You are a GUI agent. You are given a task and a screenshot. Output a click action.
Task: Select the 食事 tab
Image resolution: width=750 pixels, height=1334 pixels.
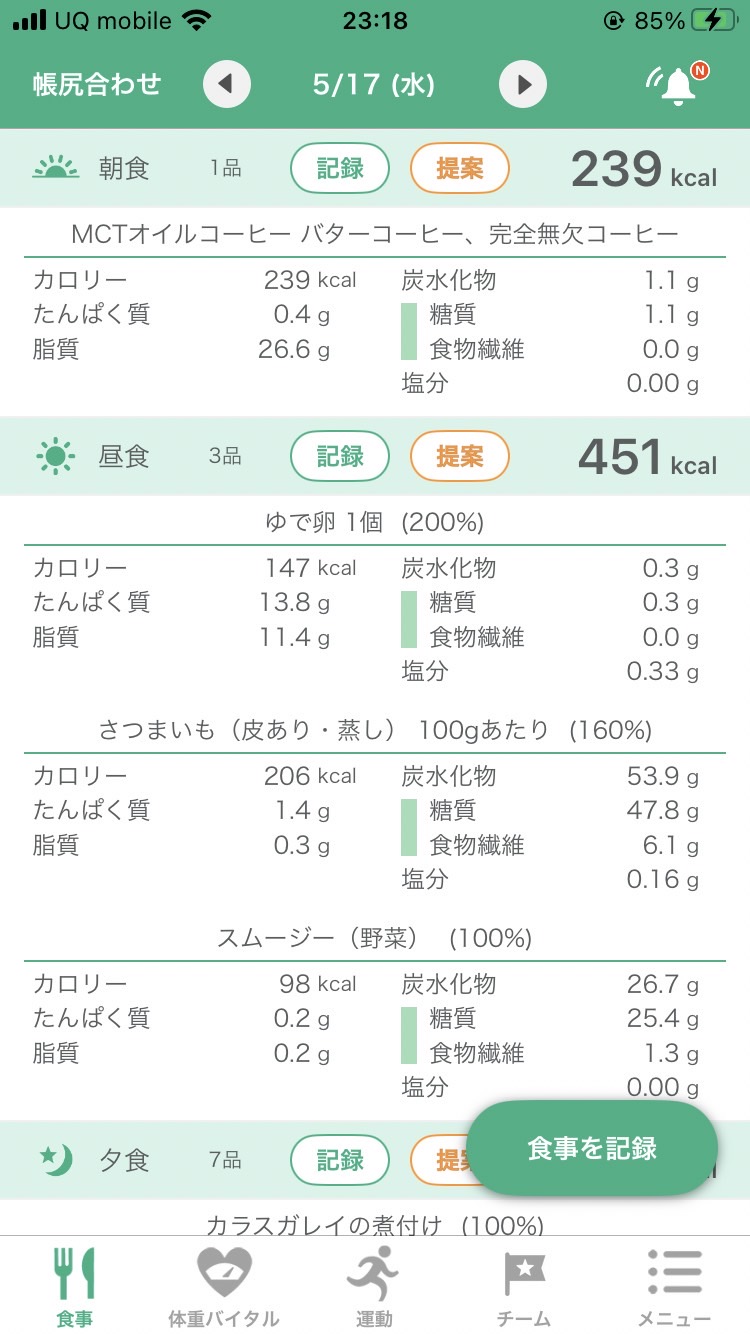tap(74, 1285)
